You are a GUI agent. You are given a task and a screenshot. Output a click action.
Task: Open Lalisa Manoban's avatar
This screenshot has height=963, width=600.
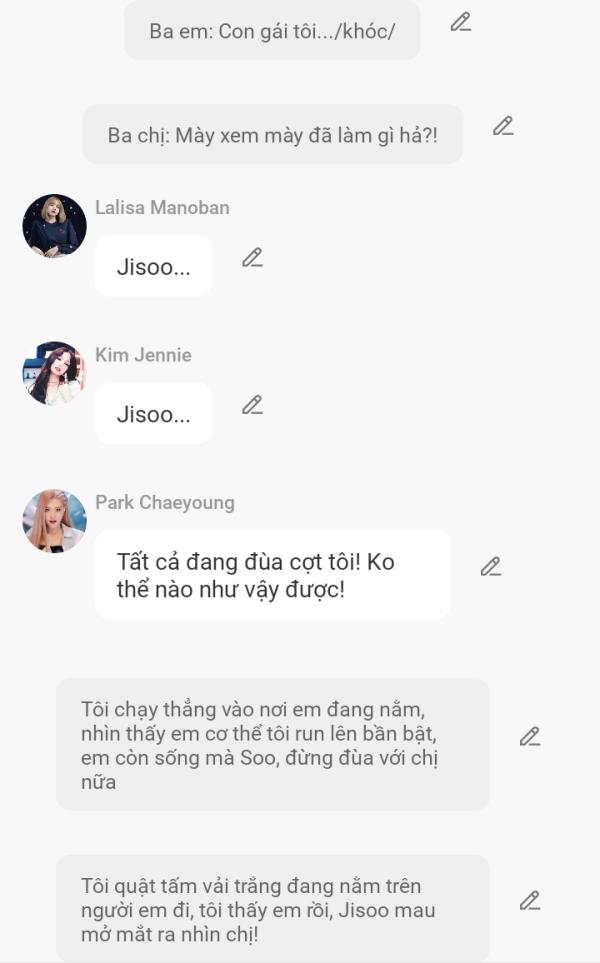54,226
